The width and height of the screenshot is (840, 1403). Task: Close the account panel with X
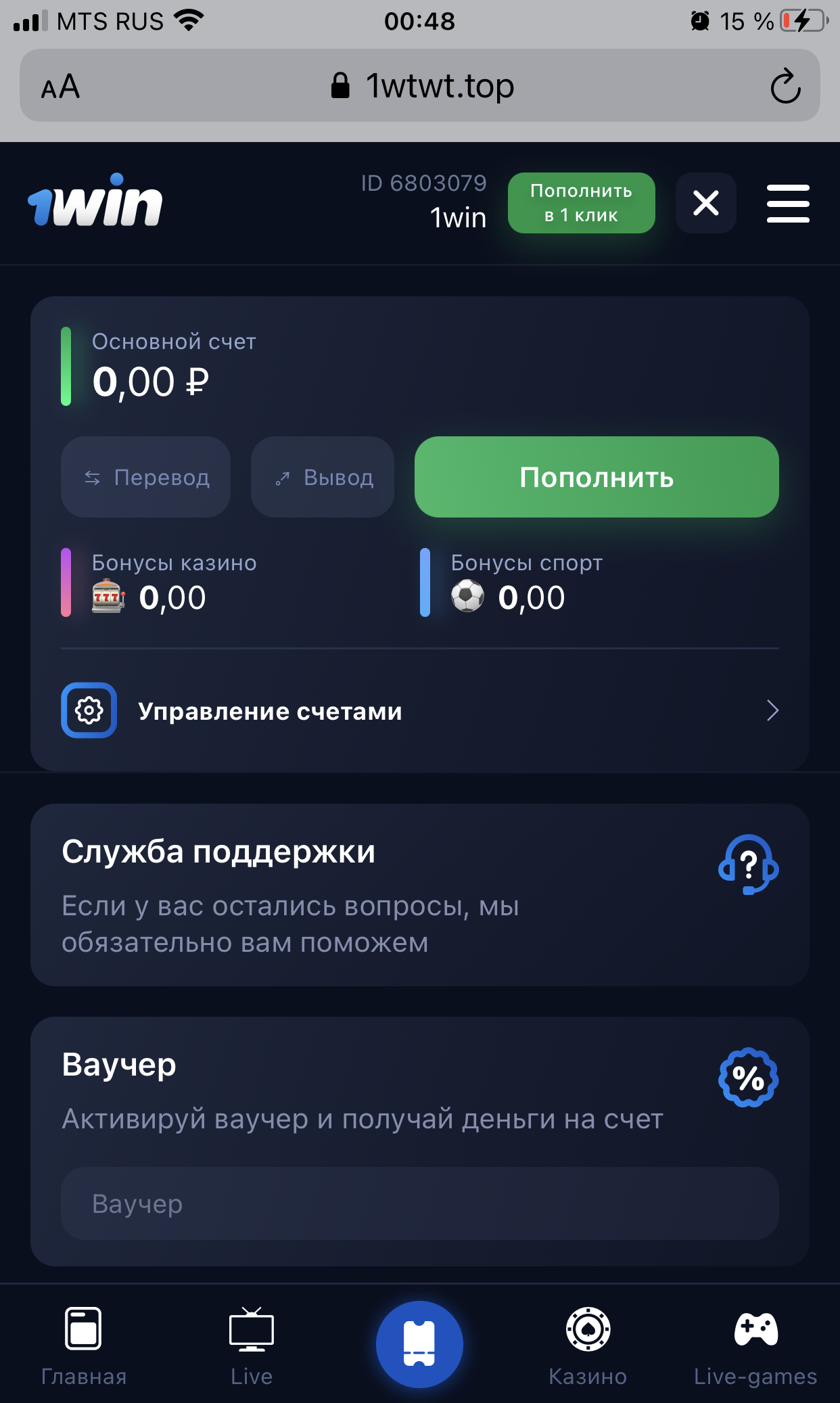[705, 203]
